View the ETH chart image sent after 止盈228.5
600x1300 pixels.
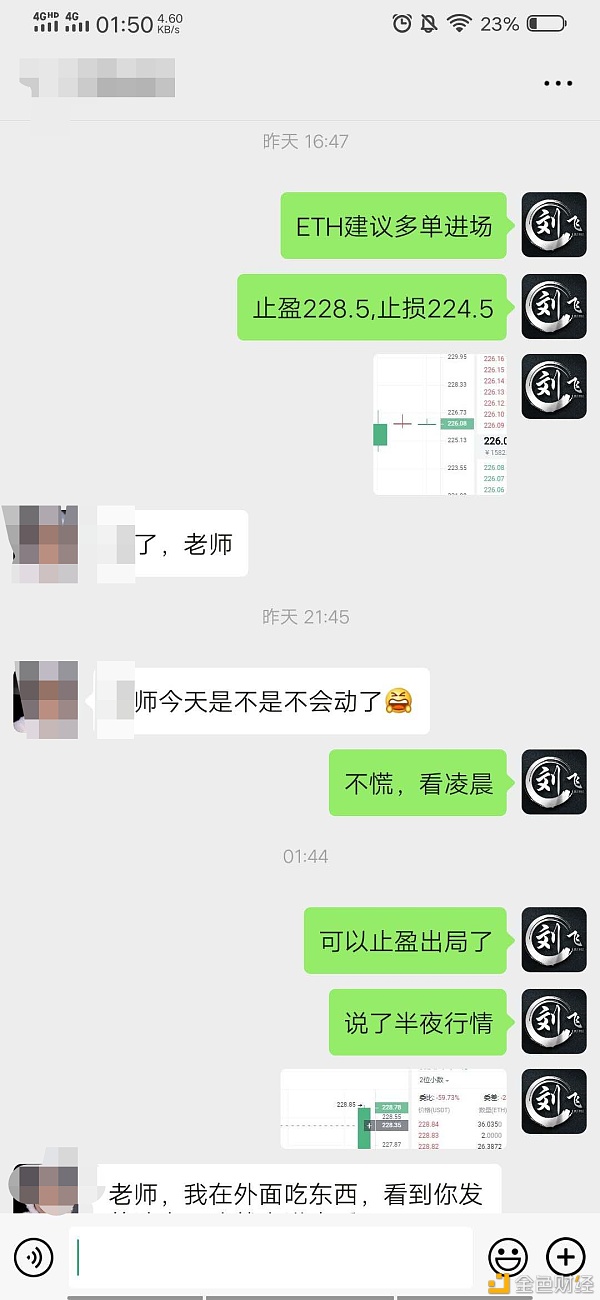440,424
